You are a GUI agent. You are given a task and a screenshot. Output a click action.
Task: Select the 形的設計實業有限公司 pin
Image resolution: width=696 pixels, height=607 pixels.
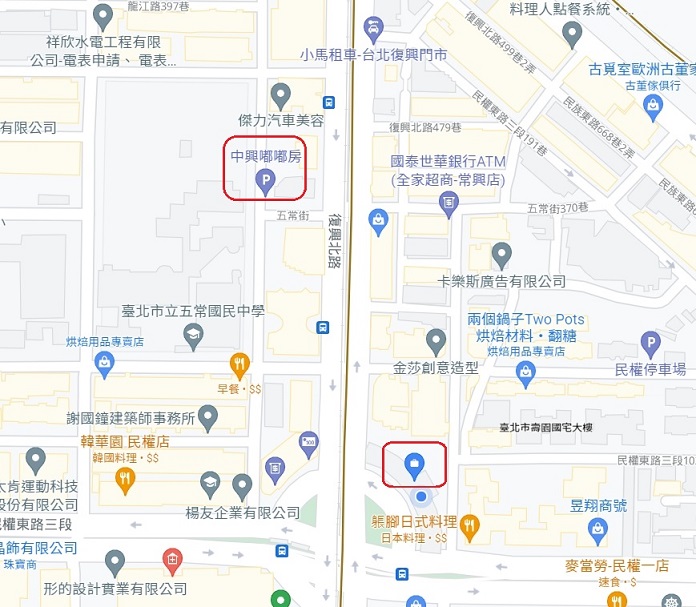click(x=115, y=563)
